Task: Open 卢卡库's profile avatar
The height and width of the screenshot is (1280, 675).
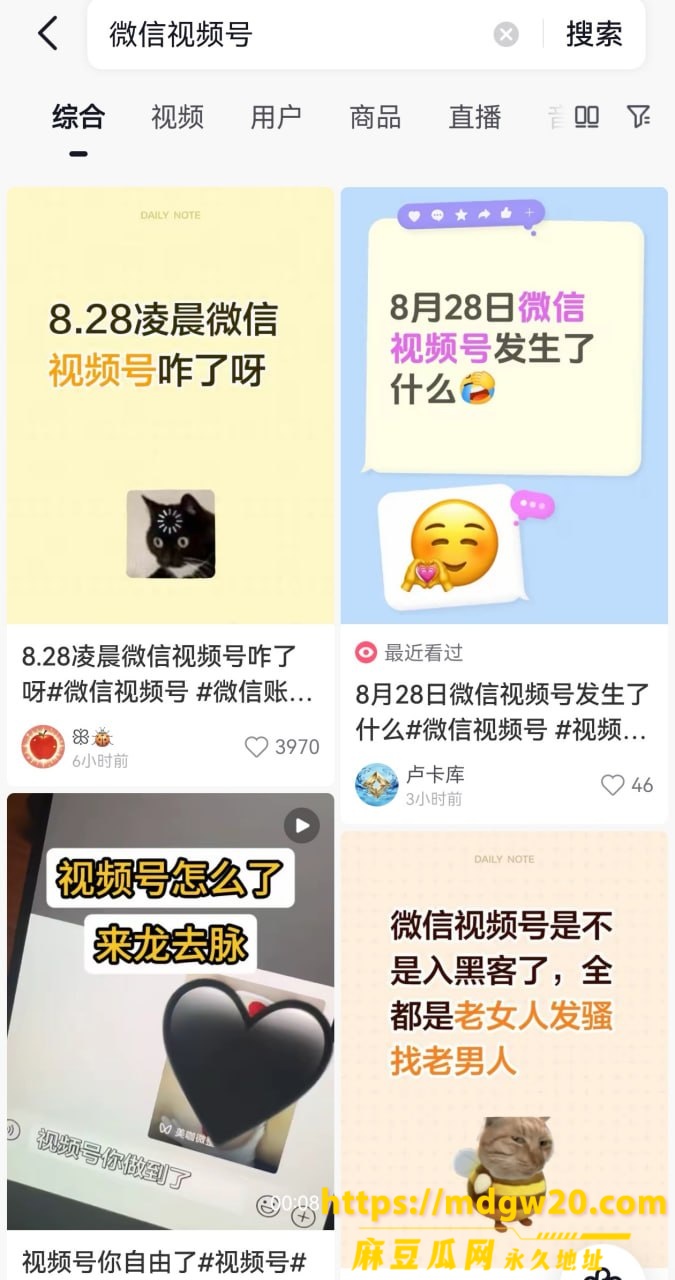Action: click(377, 785)
